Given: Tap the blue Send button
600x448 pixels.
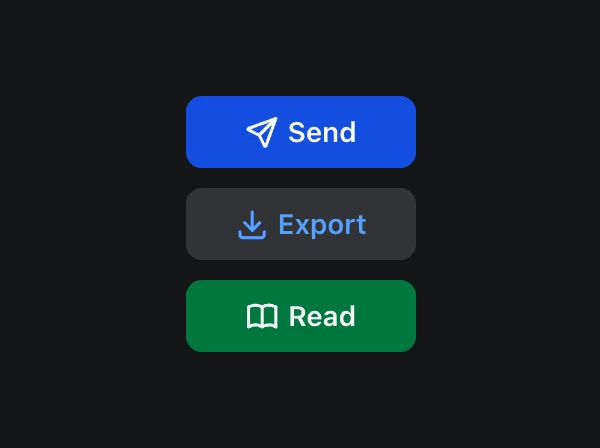Looking at the screenshot, I should pyautogui.click(x=300, y=132).
